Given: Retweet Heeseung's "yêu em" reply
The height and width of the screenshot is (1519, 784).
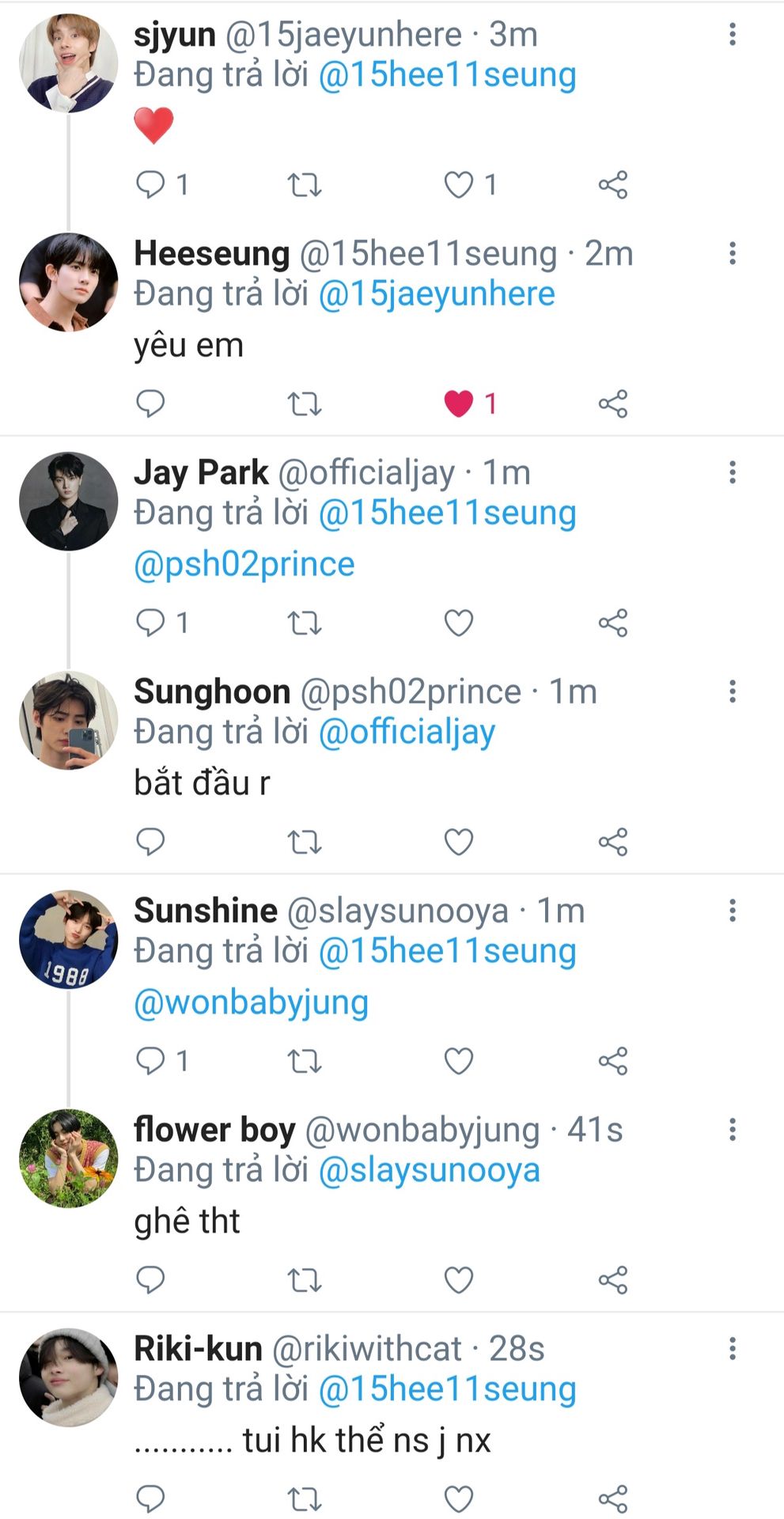Looking at the screenshot, I should 304,404.
